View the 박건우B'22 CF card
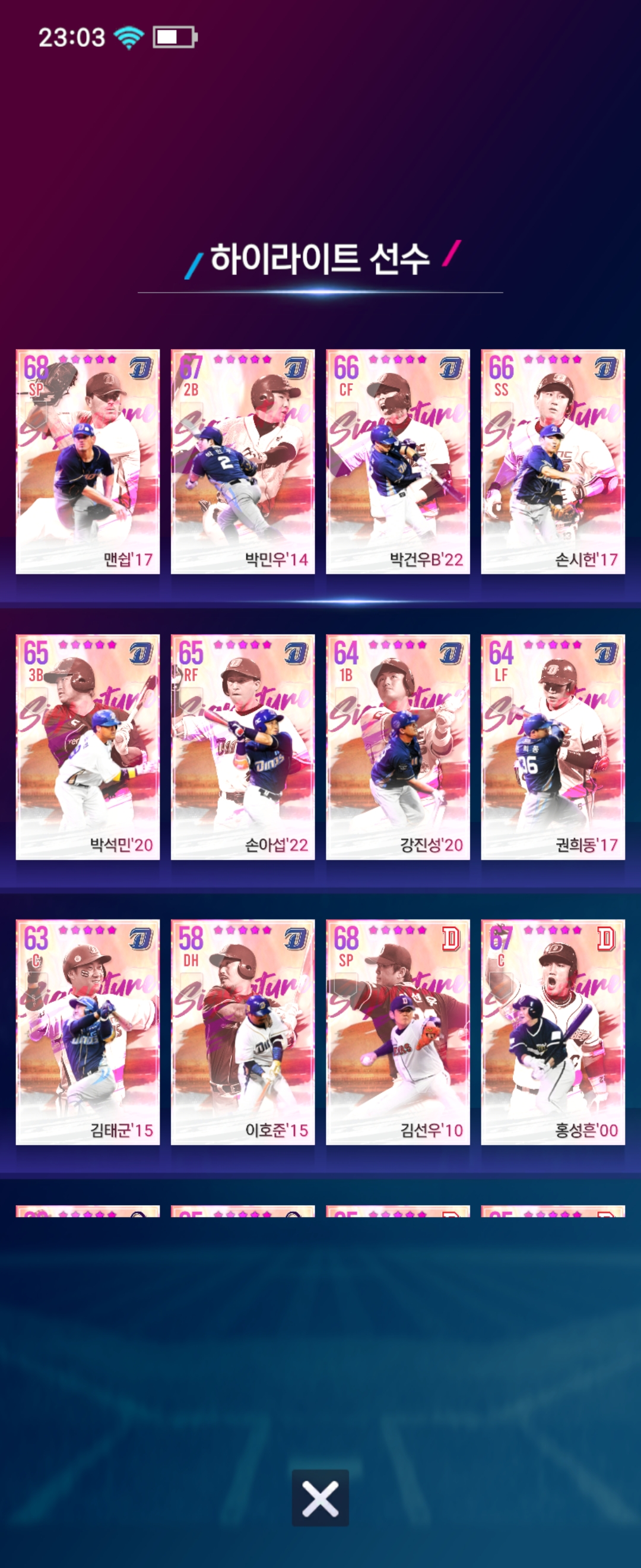The image size is (641, 1568). pyautogui.click(x=398, y=461)
